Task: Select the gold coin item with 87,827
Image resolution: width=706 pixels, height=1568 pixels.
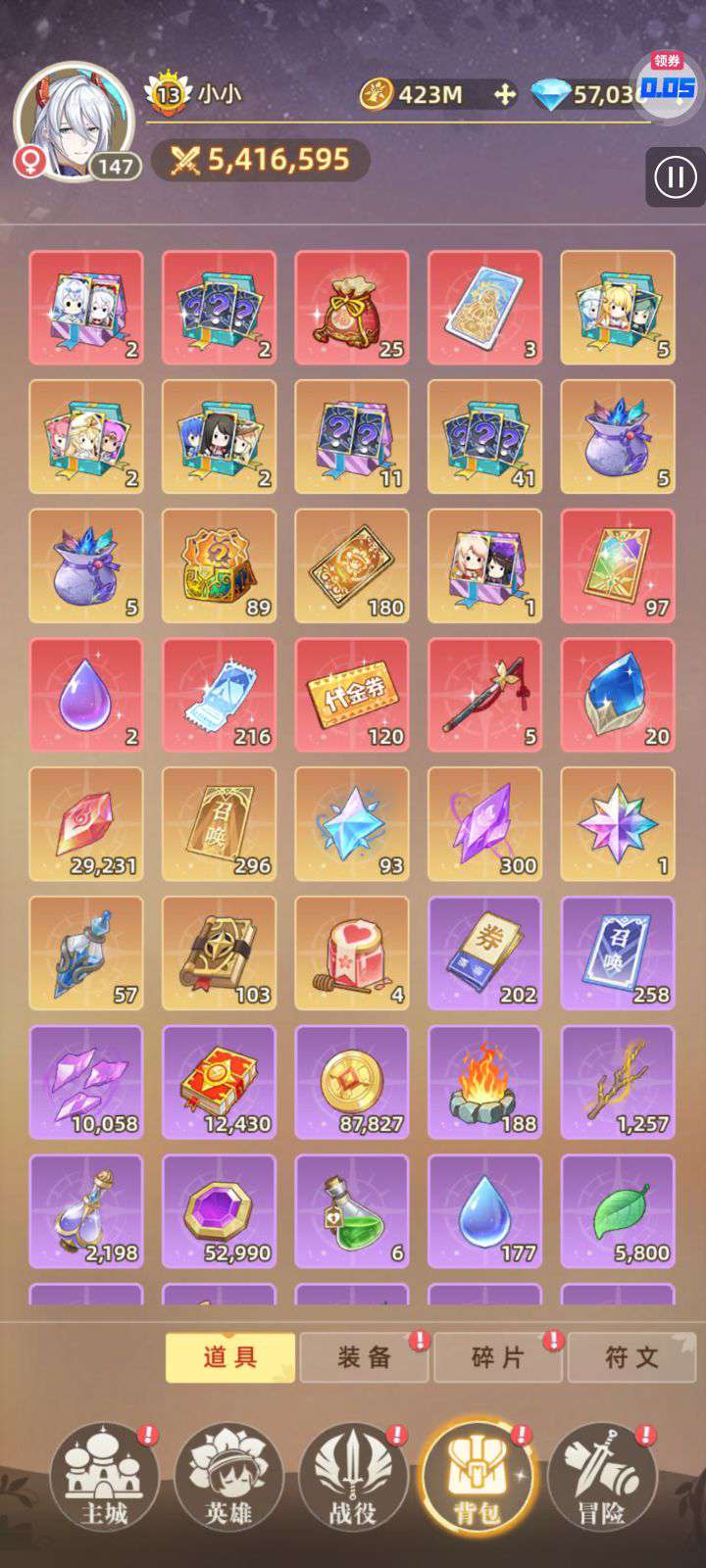Action: [x=352, y=1082]
